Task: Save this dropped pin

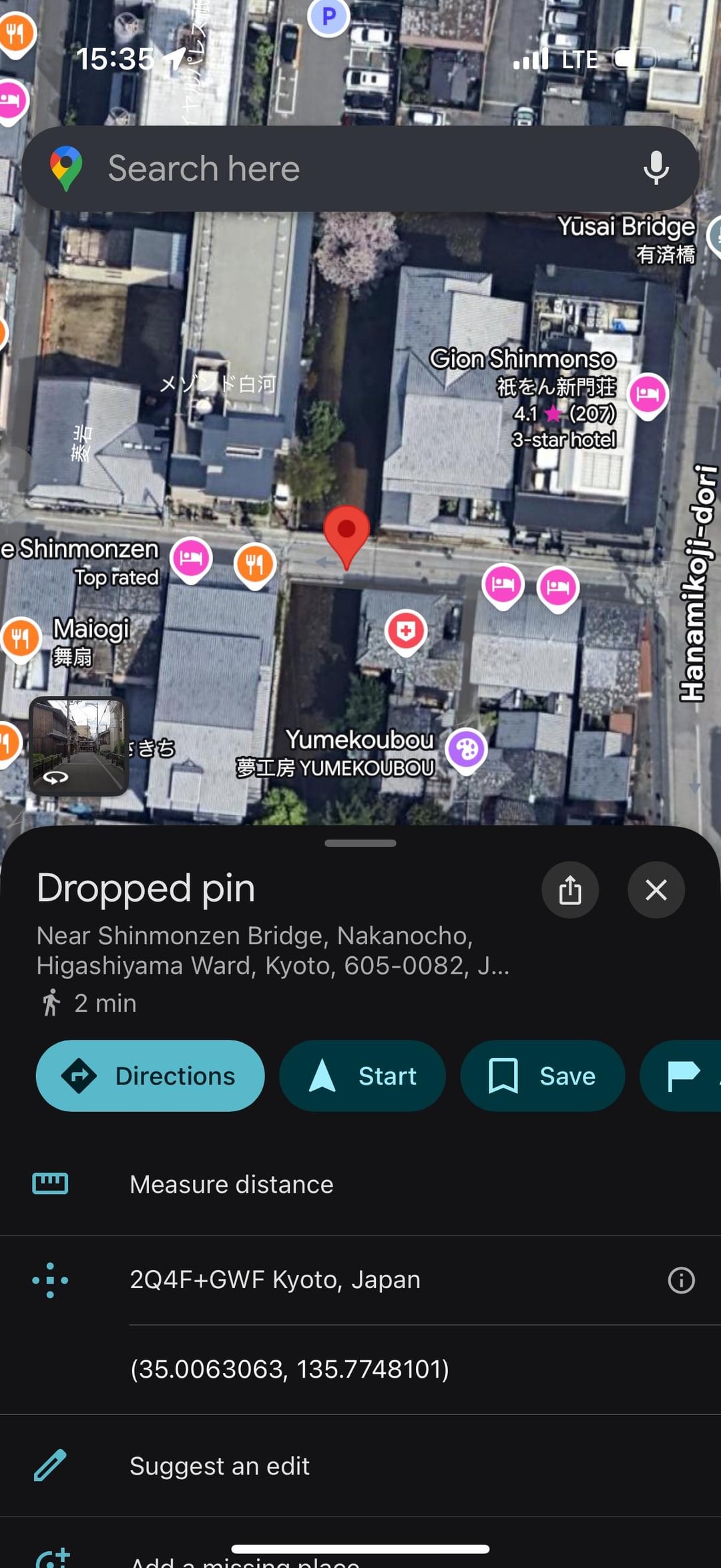Action: click(x=542, y=1076)
